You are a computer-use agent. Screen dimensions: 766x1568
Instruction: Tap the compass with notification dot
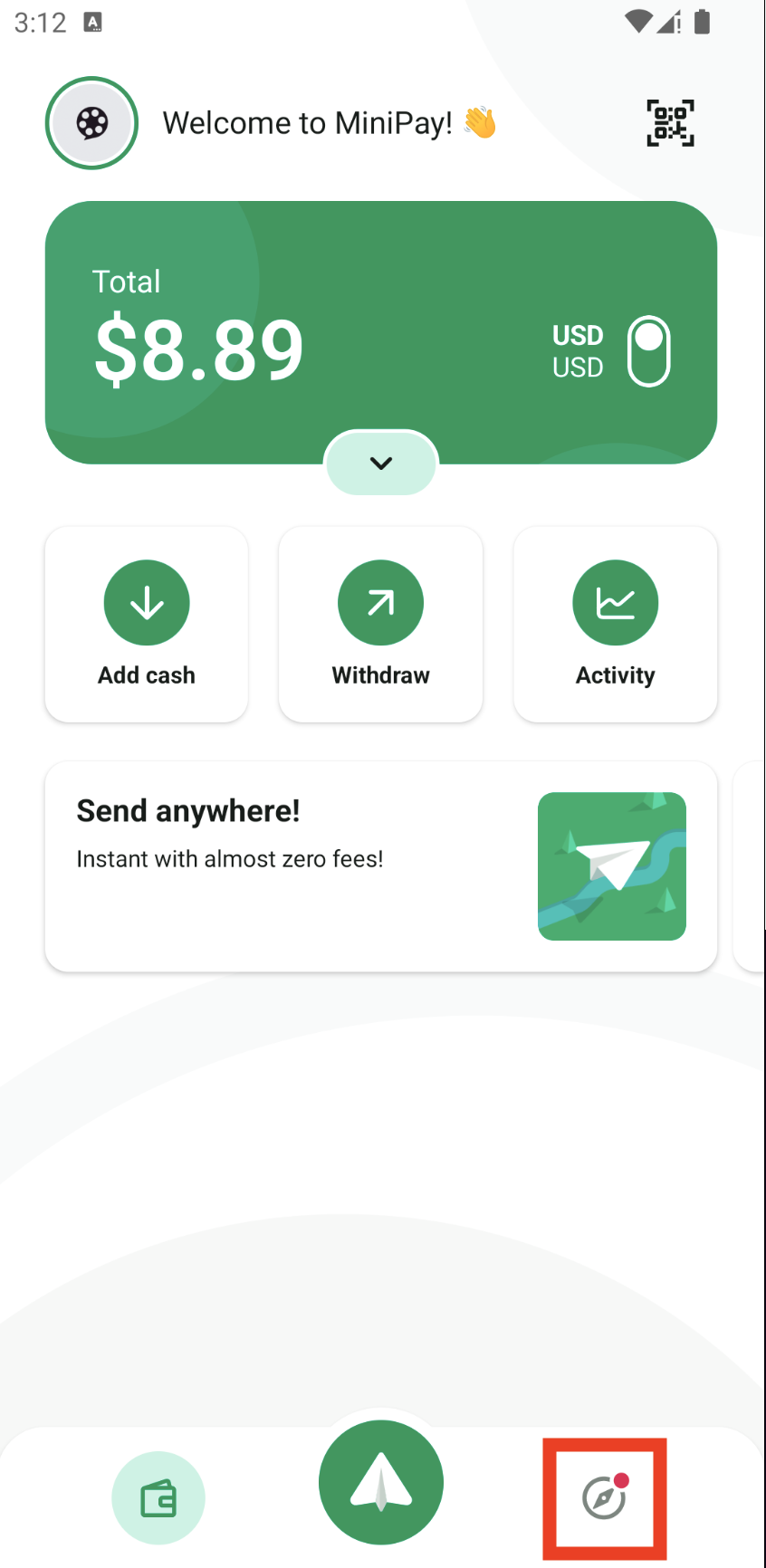(x=604, y=1496)
